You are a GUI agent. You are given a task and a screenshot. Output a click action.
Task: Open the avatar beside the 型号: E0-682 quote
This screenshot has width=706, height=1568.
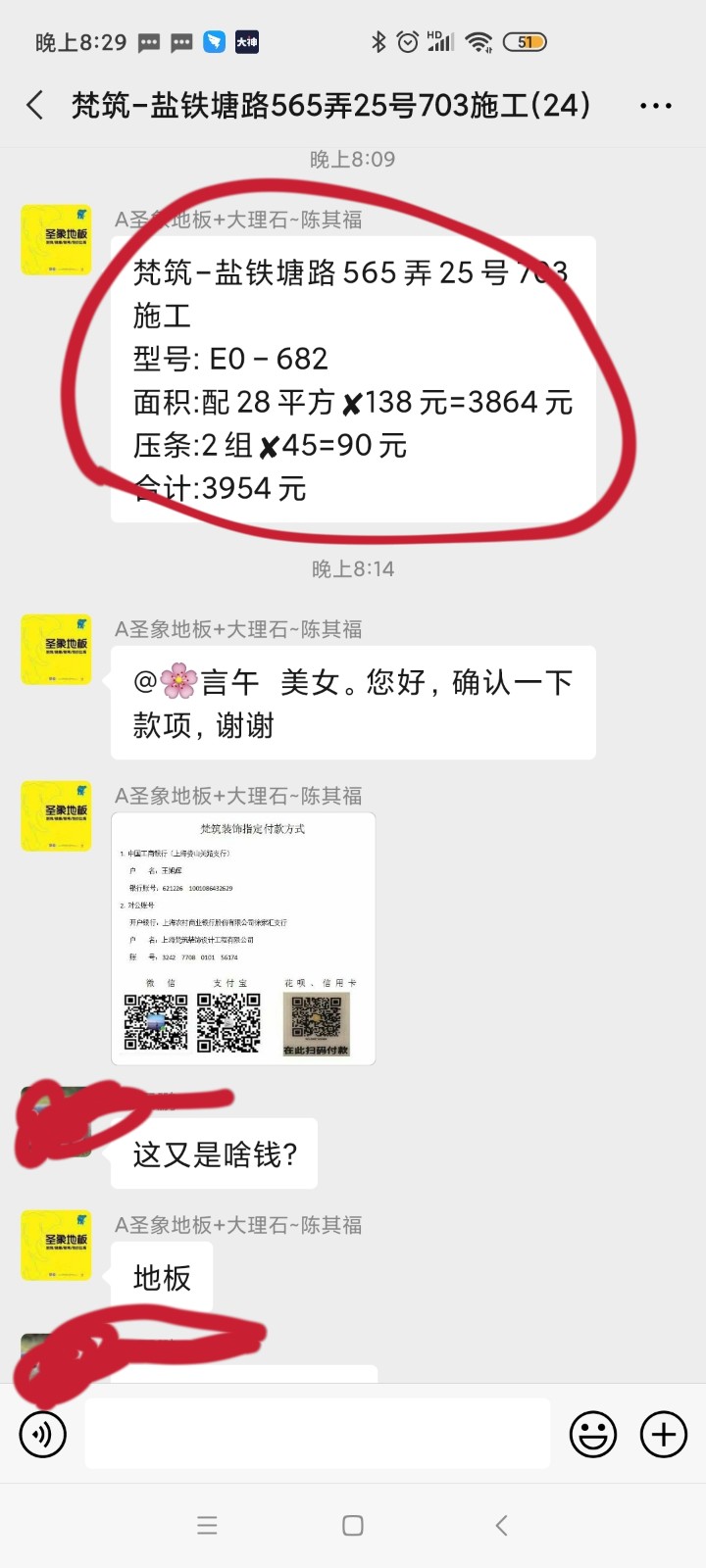pos(56,240)
